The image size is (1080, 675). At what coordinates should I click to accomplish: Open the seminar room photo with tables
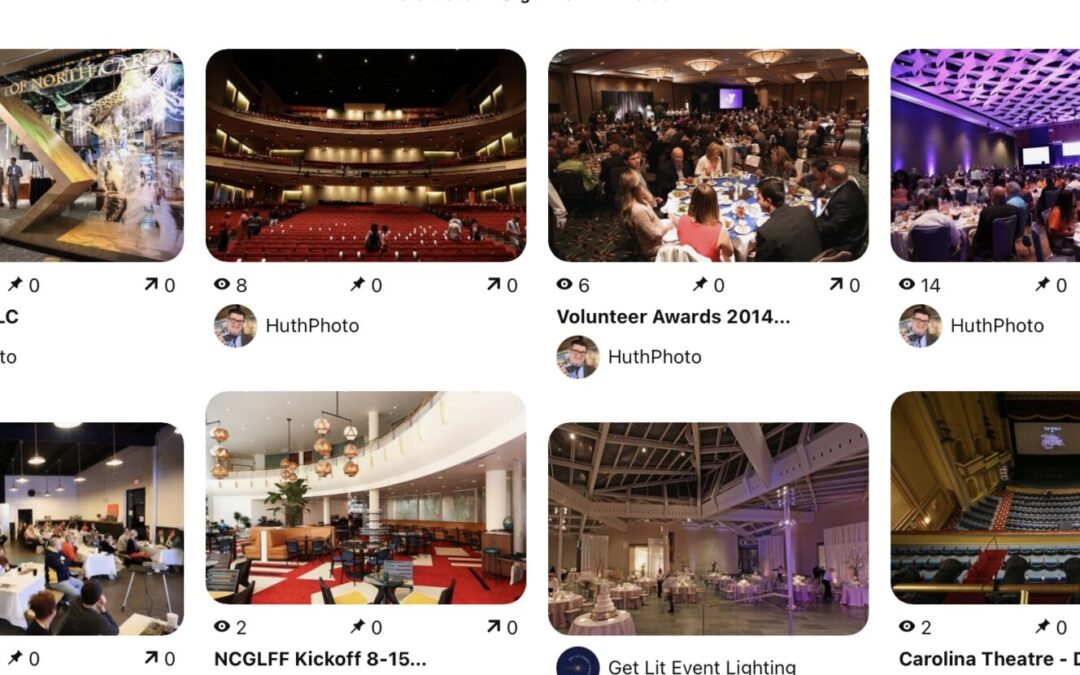coord(92,528)
